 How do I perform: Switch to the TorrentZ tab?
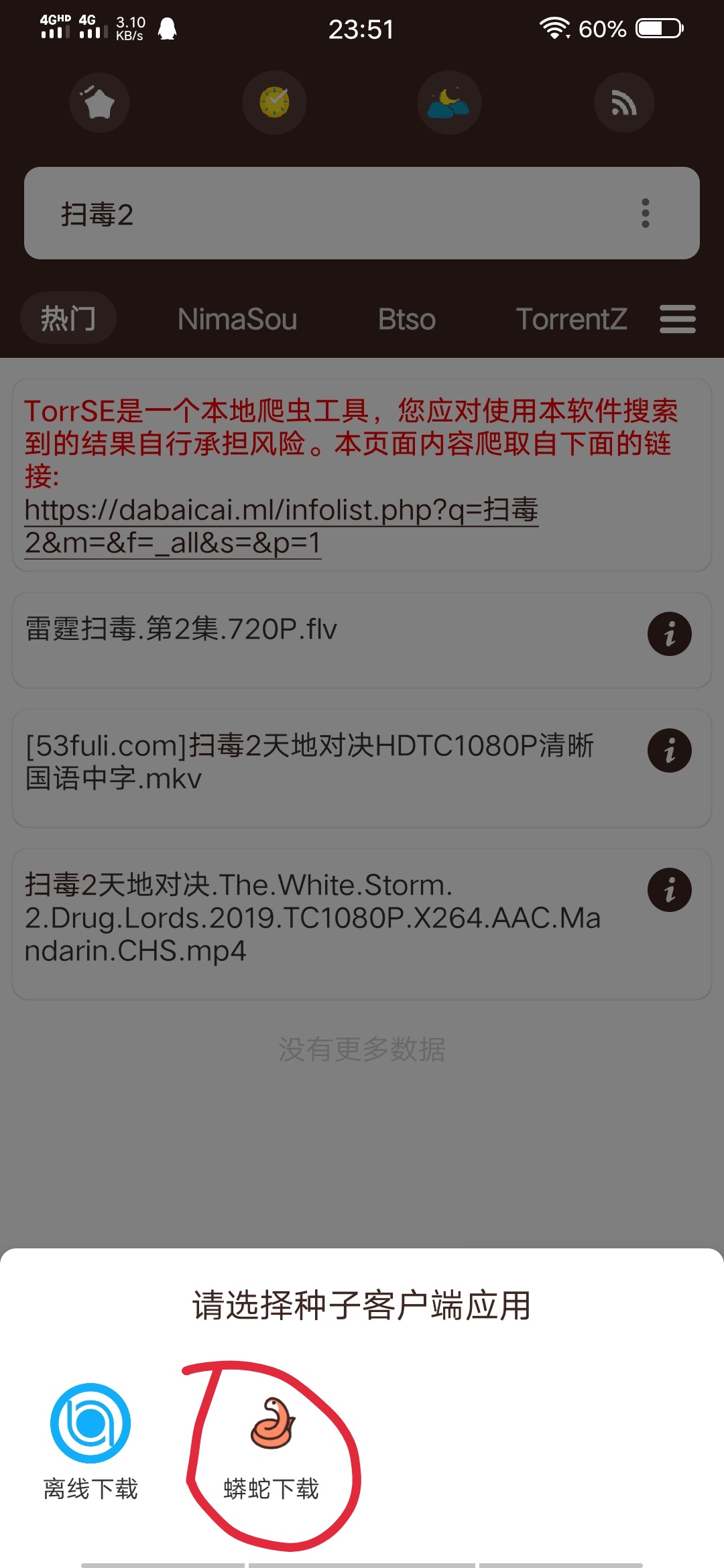[571, 320]
